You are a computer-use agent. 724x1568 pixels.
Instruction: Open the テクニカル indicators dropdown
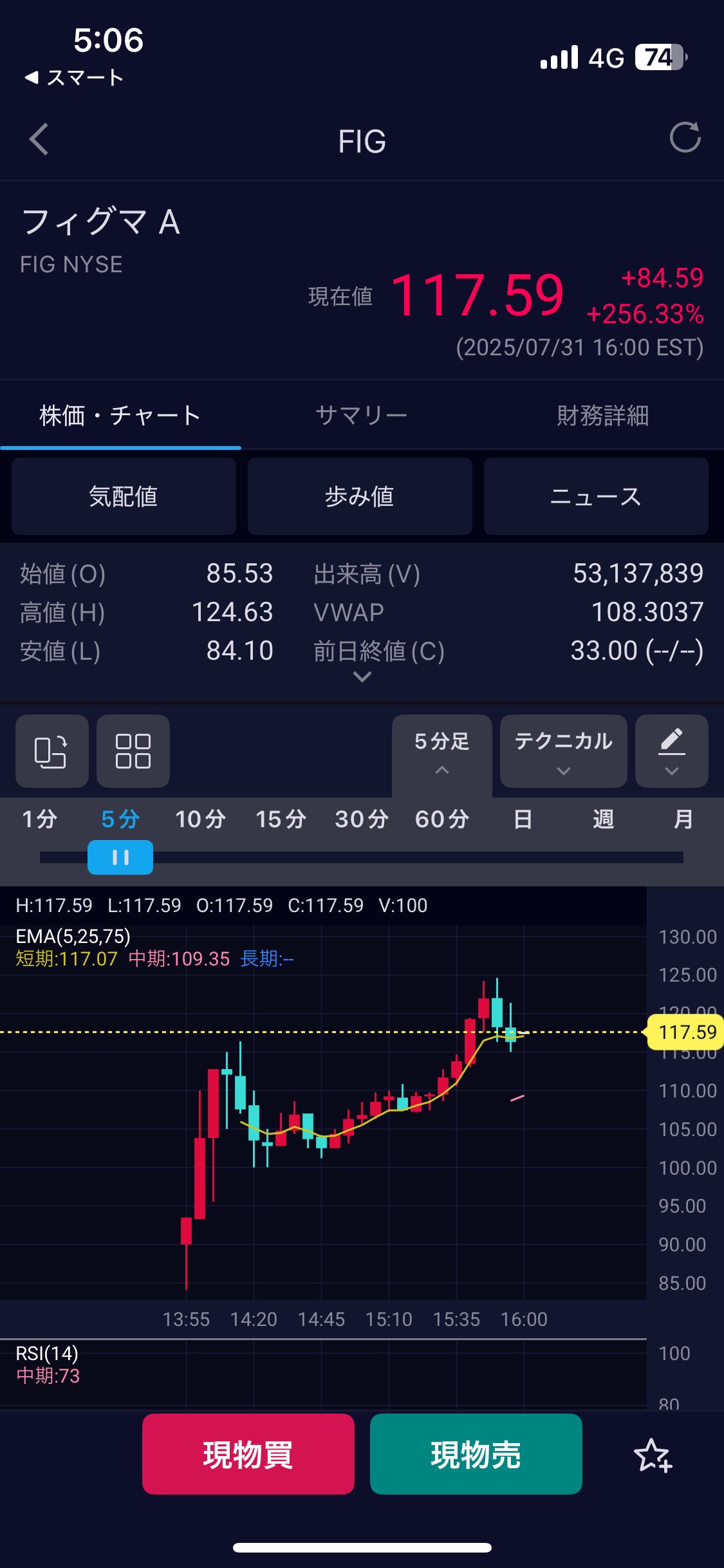pos(564,751)
